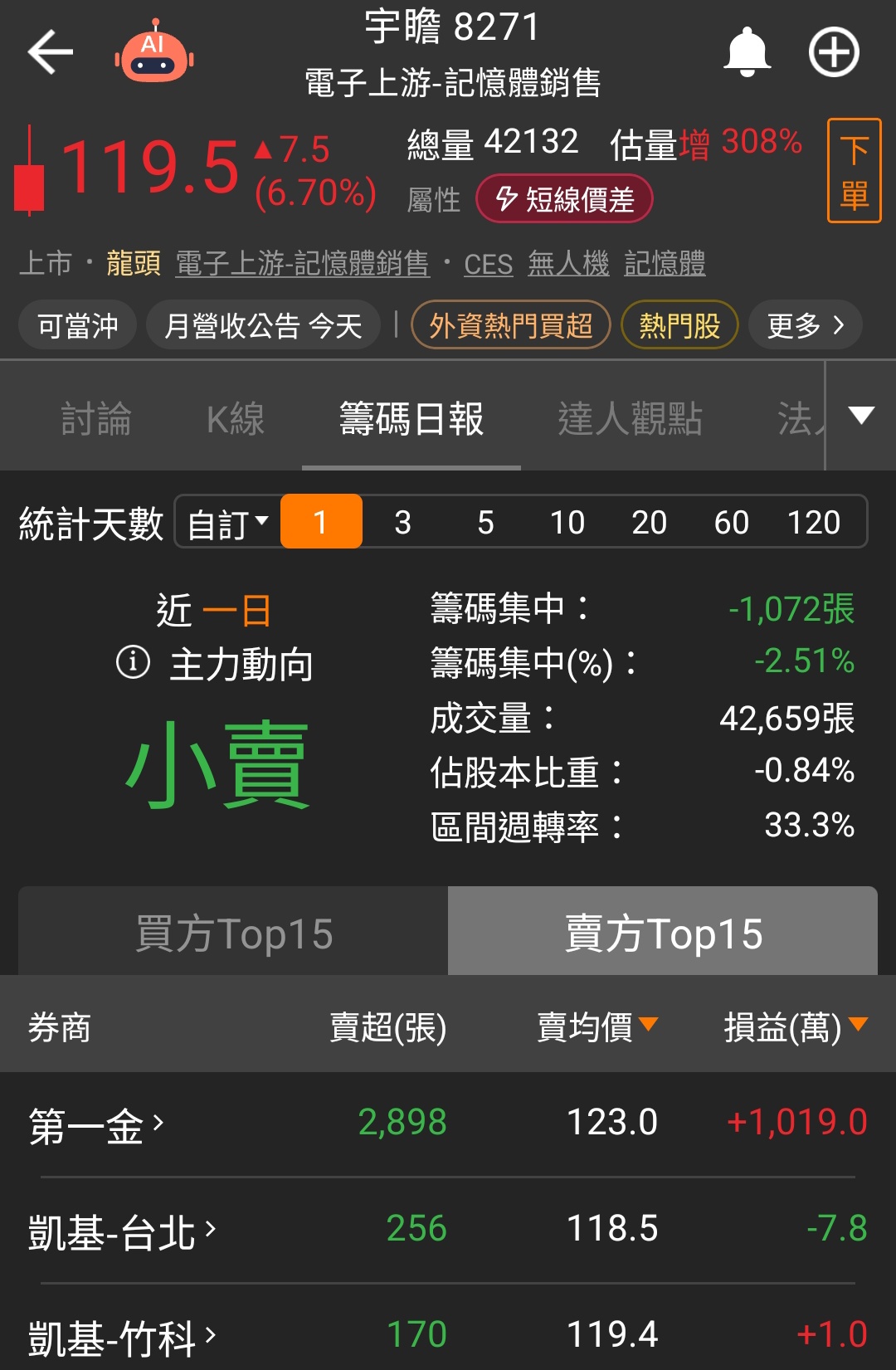This screenshot has height=1370, width=896.
Task: Open the price alert bell
Action: (x=747, y=52)
